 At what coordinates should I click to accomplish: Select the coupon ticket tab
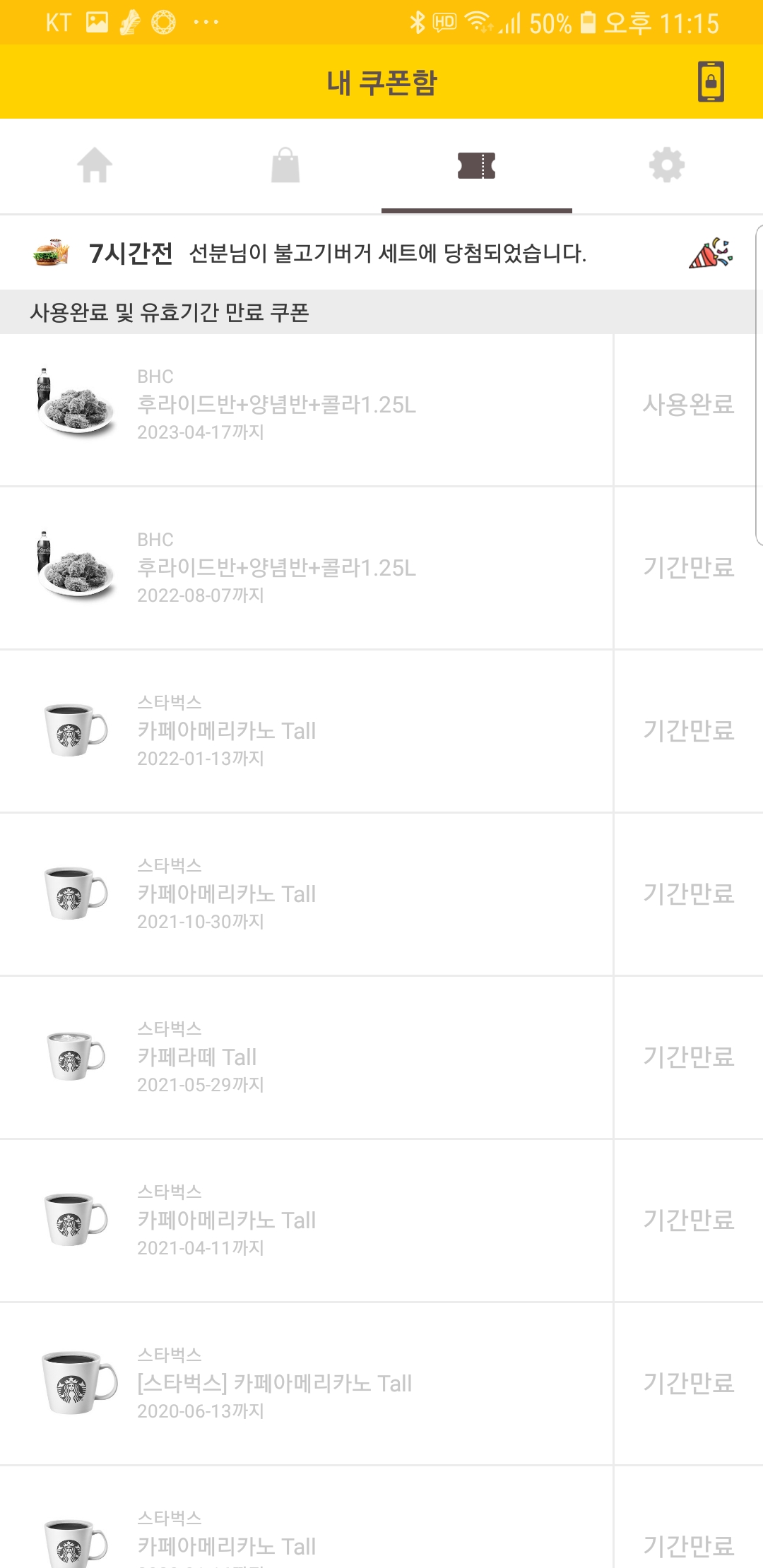point(477,166)
